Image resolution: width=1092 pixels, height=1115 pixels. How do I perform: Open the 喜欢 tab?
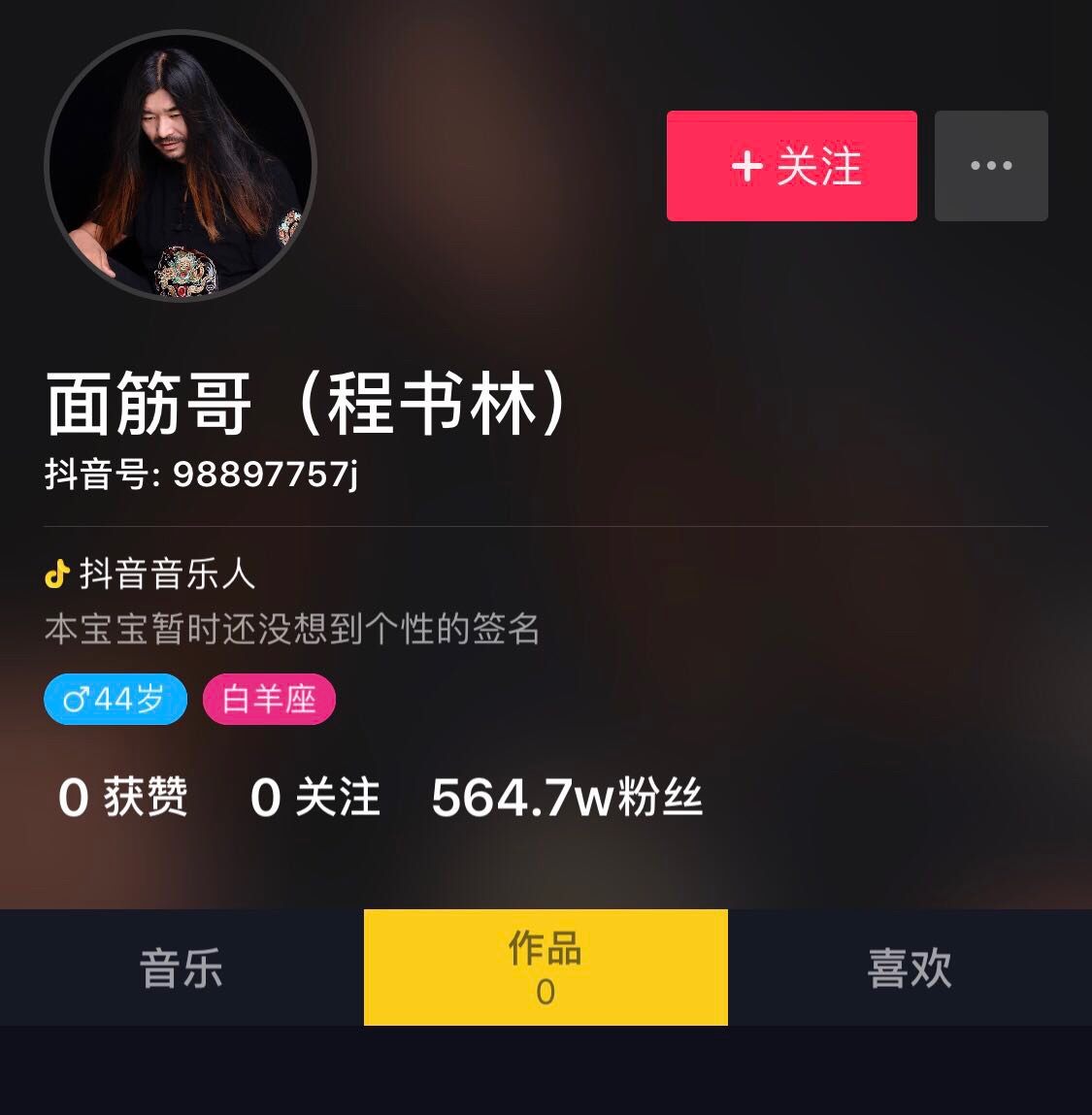(910, 967)
